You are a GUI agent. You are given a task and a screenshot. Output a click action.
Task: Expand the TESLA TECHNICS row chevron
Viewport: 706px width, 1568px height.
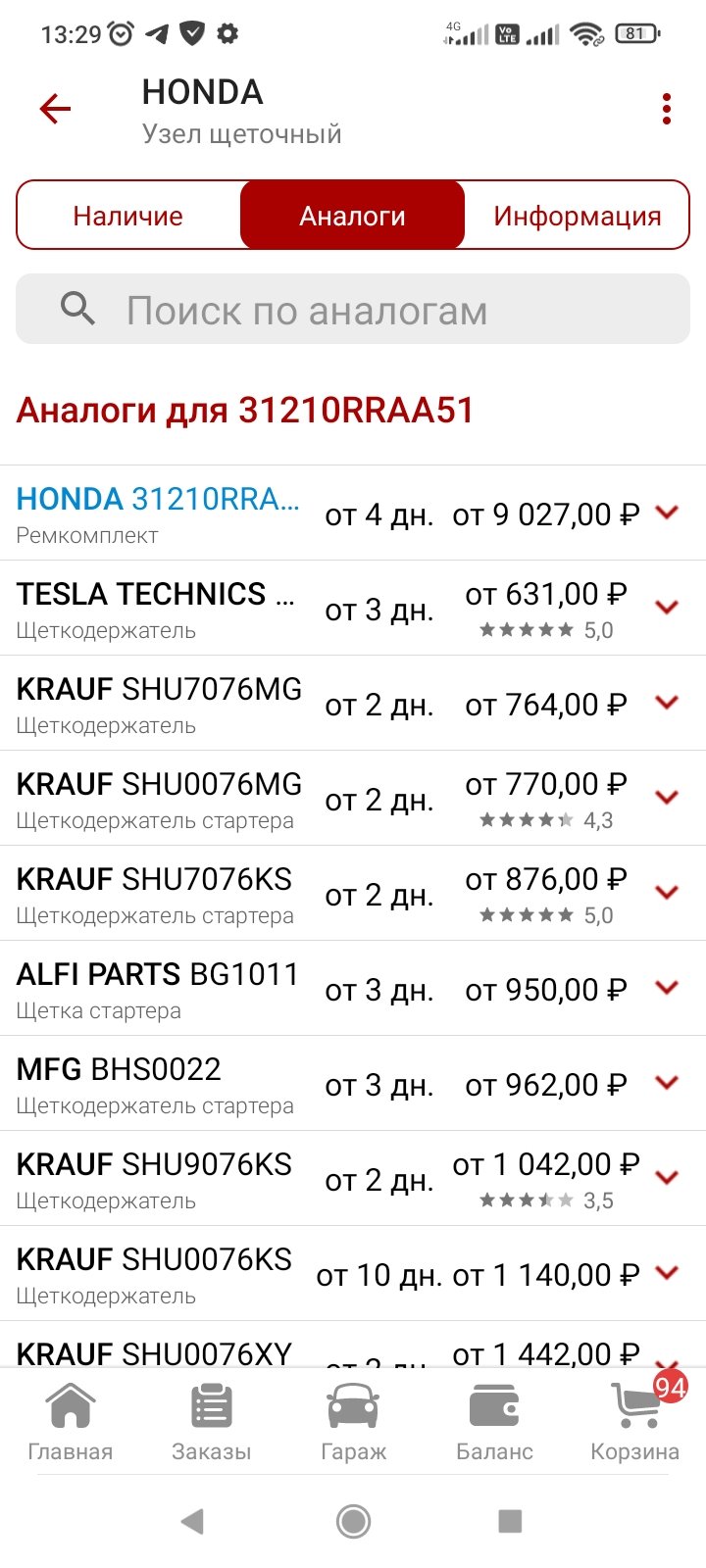coord(667,608)
